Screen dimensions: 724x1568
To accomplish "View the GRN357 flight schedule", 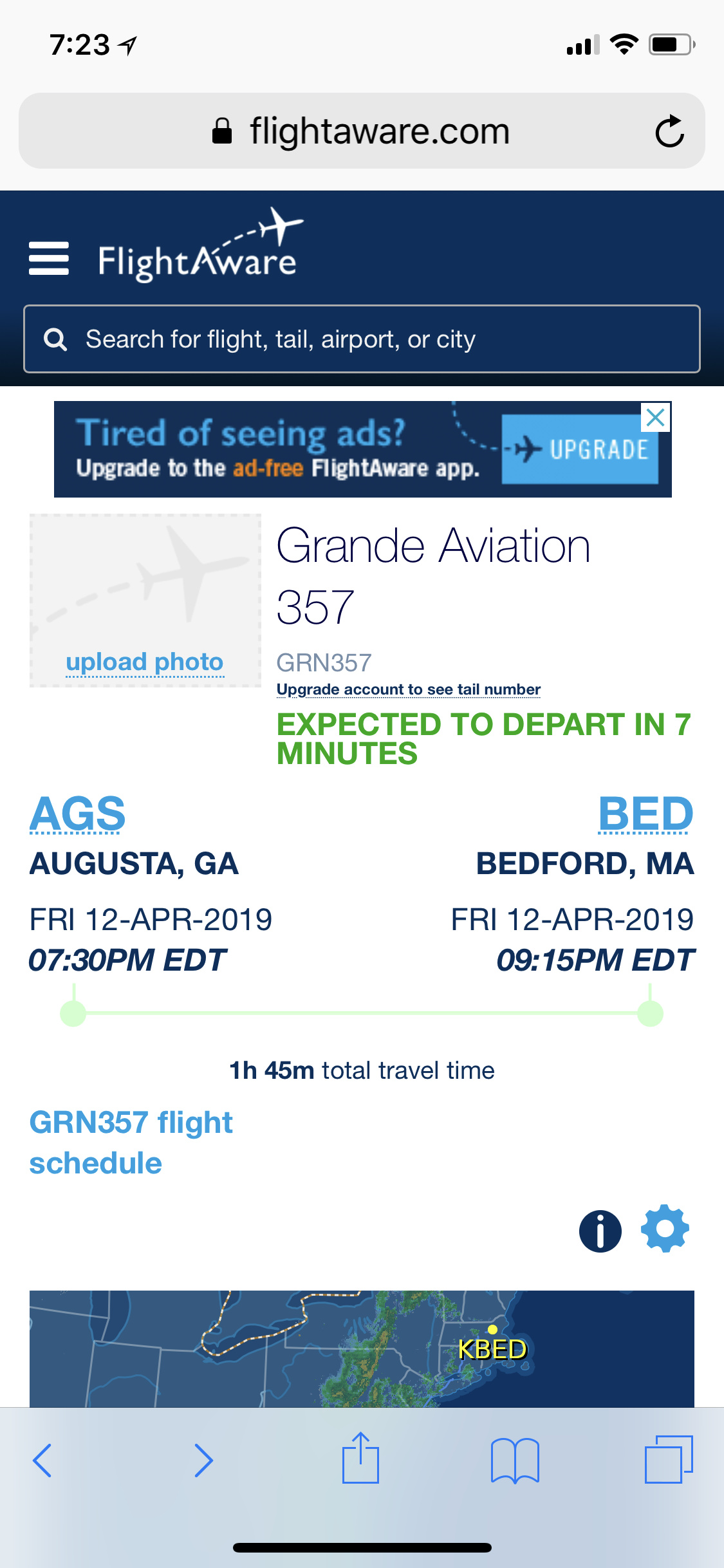I will (131, 1143).
